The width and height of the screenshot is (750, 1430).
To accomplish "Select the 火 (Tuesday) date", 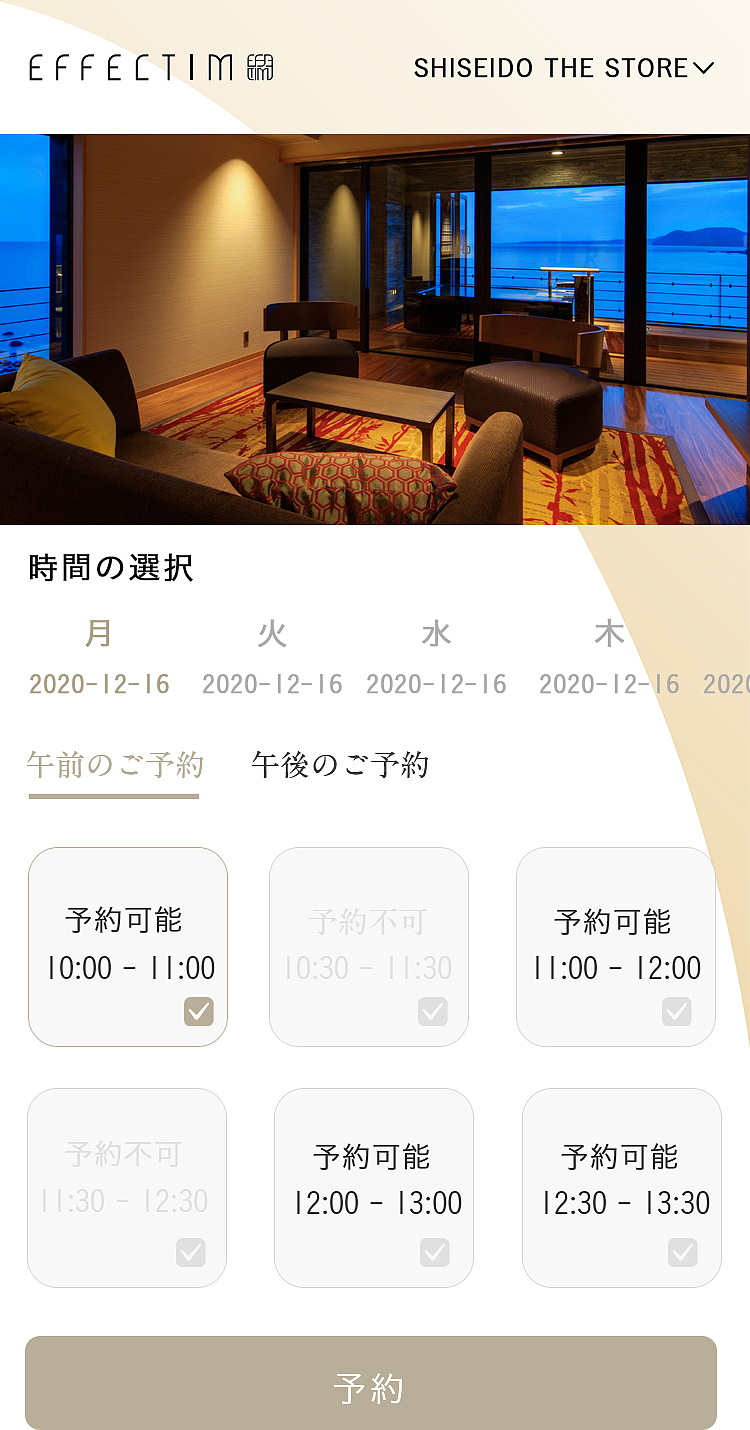I will pos(272,658).
